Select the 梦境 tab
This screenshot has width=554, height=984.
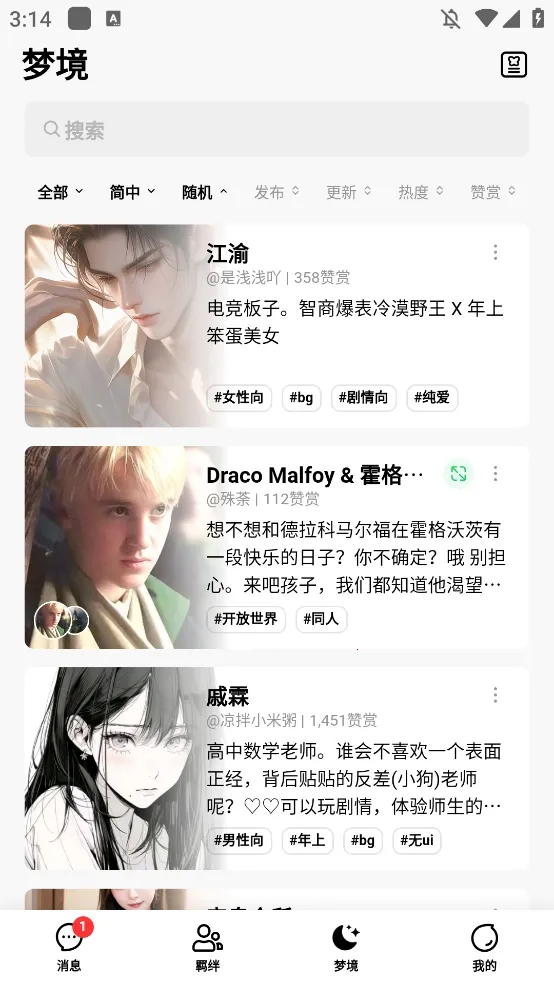346,946
